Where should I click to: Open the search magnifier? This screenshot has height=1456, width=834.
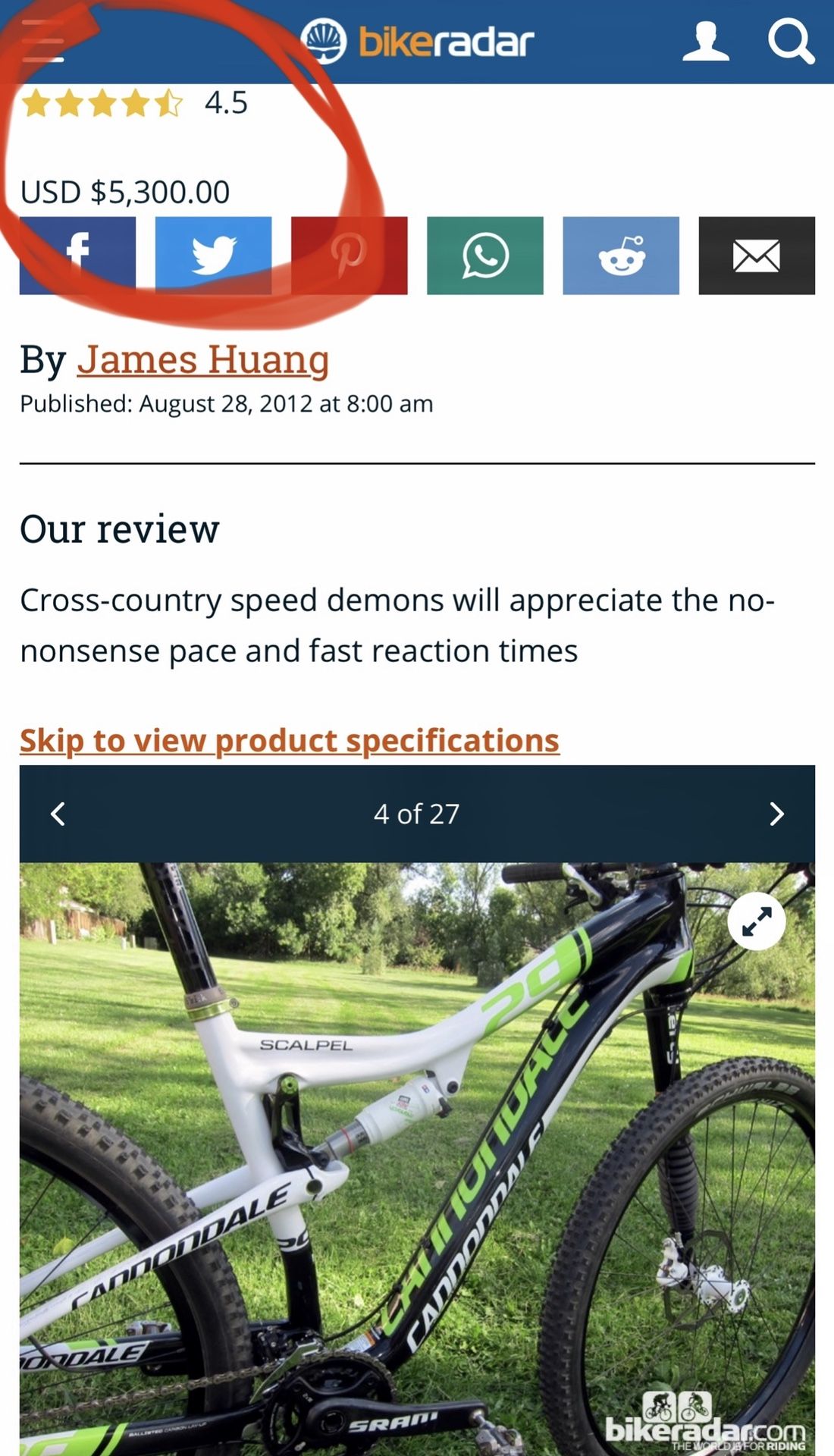(x=791, y=42)
